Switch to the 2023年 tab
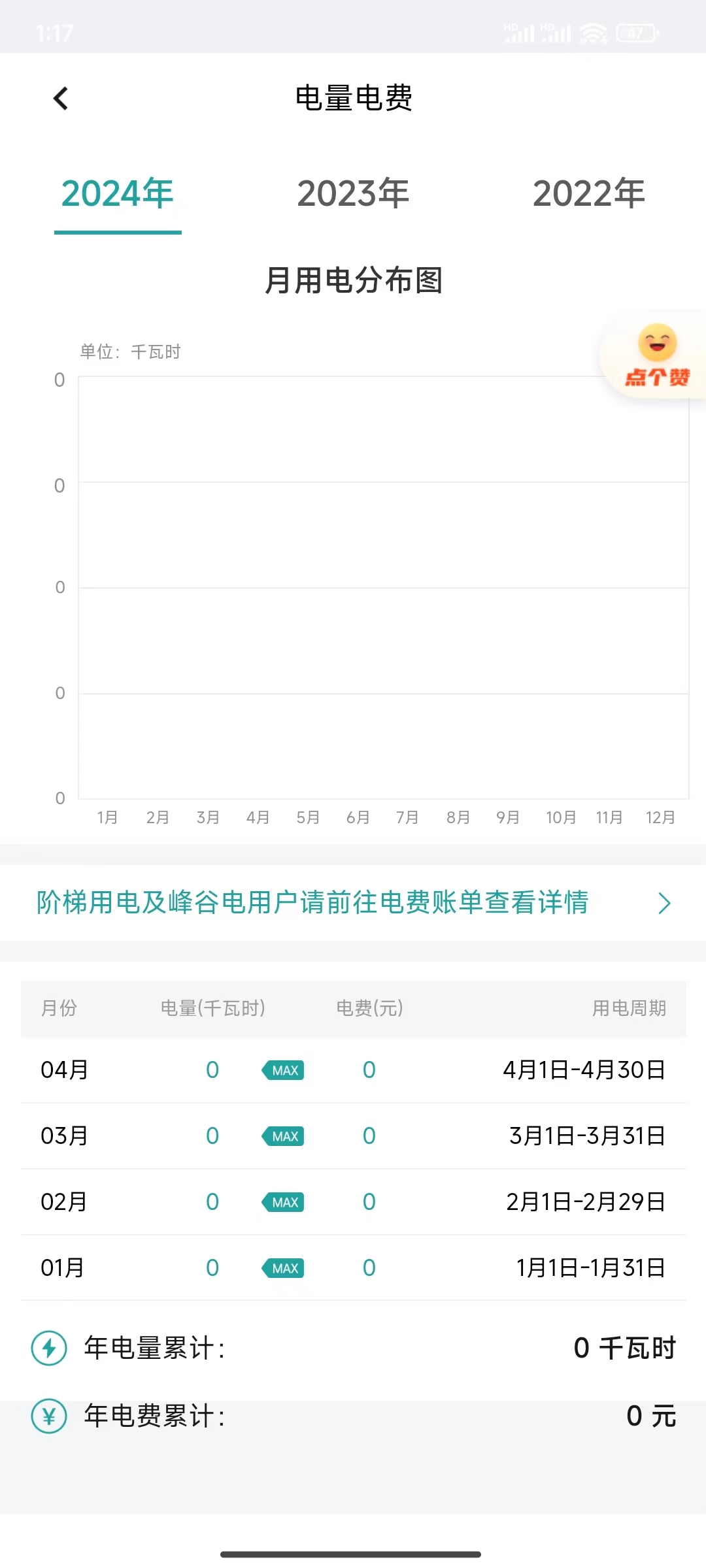Viewport: 706px width, 1568px height. tap(353, 194)
